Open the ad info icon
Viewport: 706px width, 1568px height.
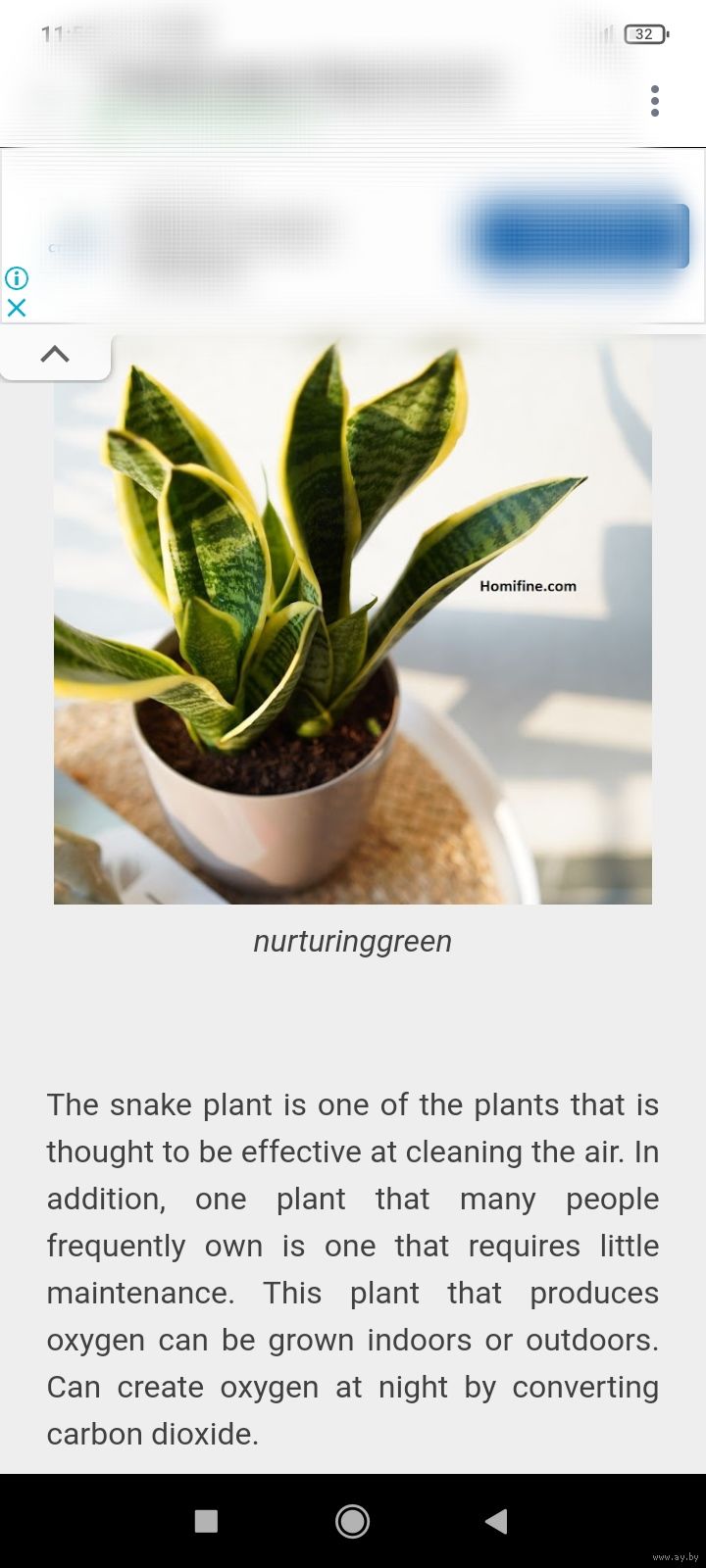[17, 277]
